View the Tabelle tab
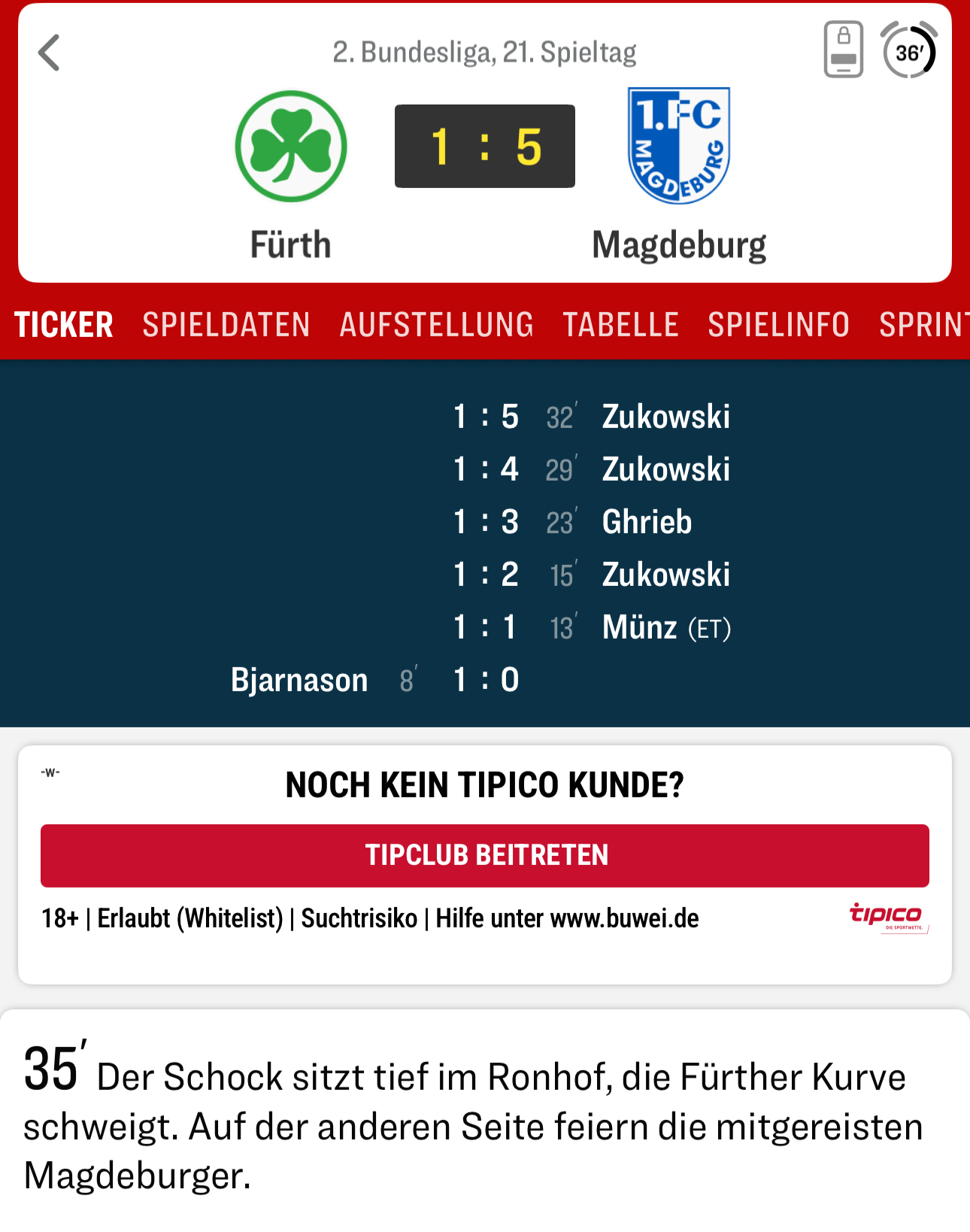Viewport: 970px width, 1232px height. [x=621, y=325]
